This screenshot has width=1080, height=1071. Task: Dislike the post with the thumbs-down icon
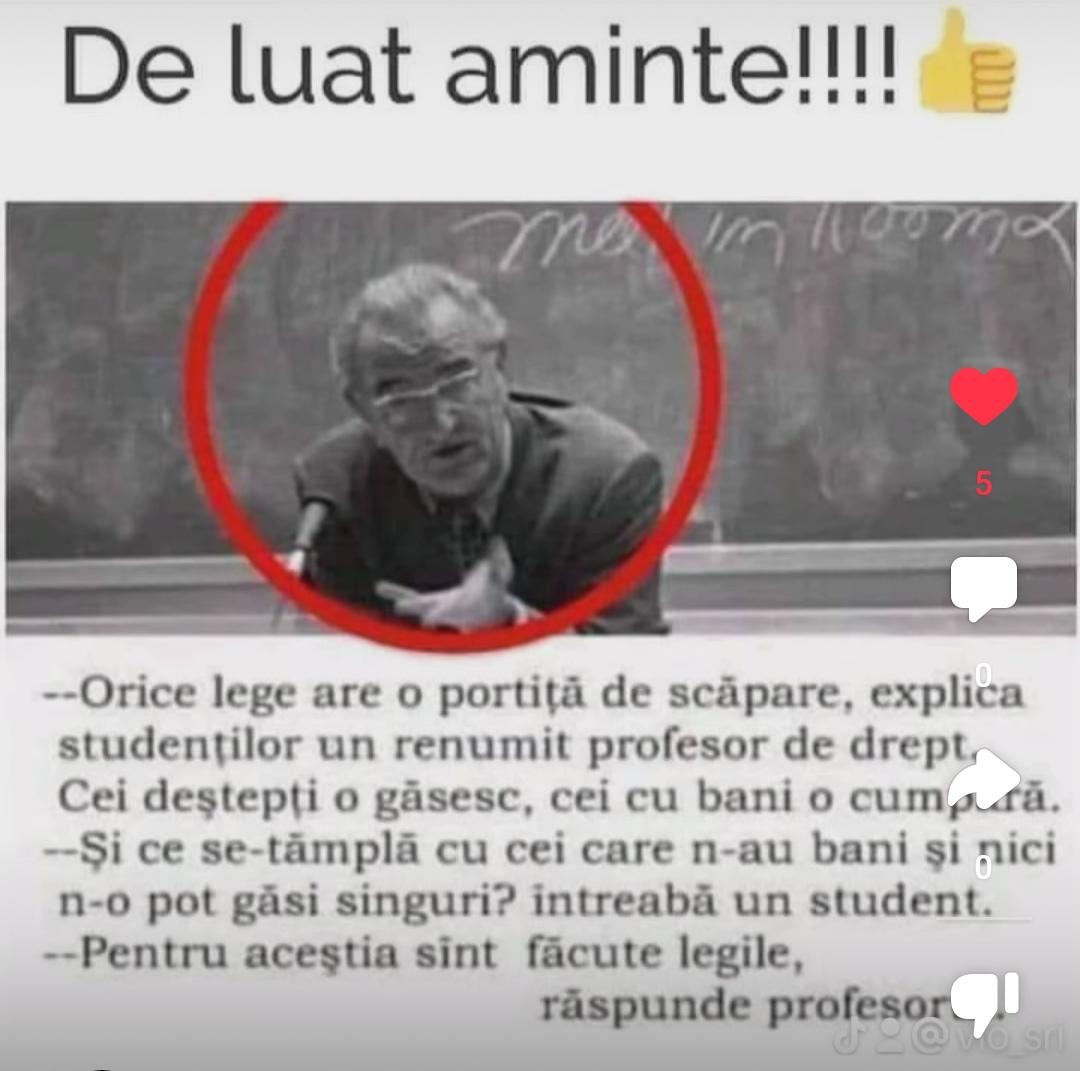[x=983, y=998]
